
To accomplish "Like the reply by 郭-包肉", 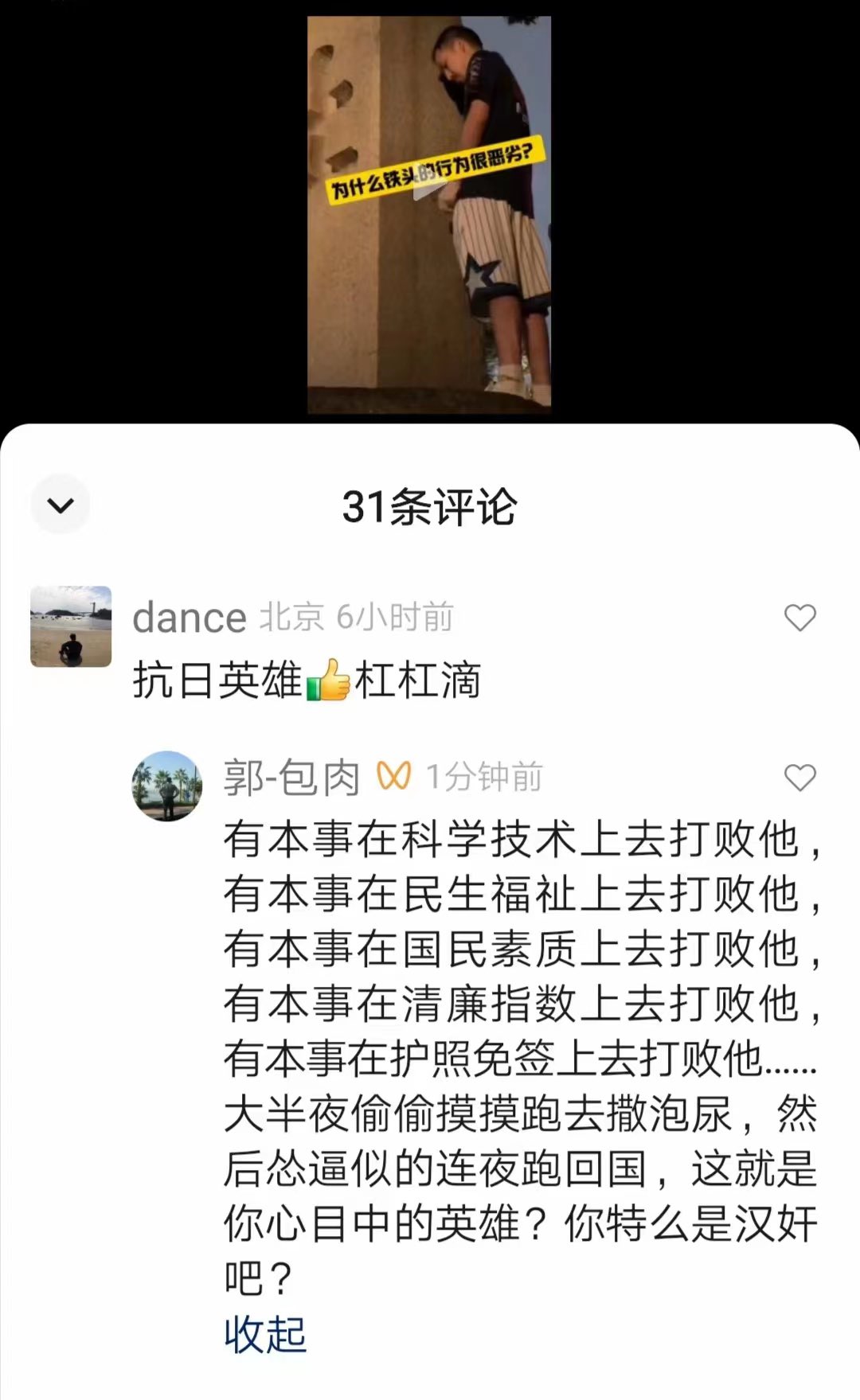I will click(799, 778).
